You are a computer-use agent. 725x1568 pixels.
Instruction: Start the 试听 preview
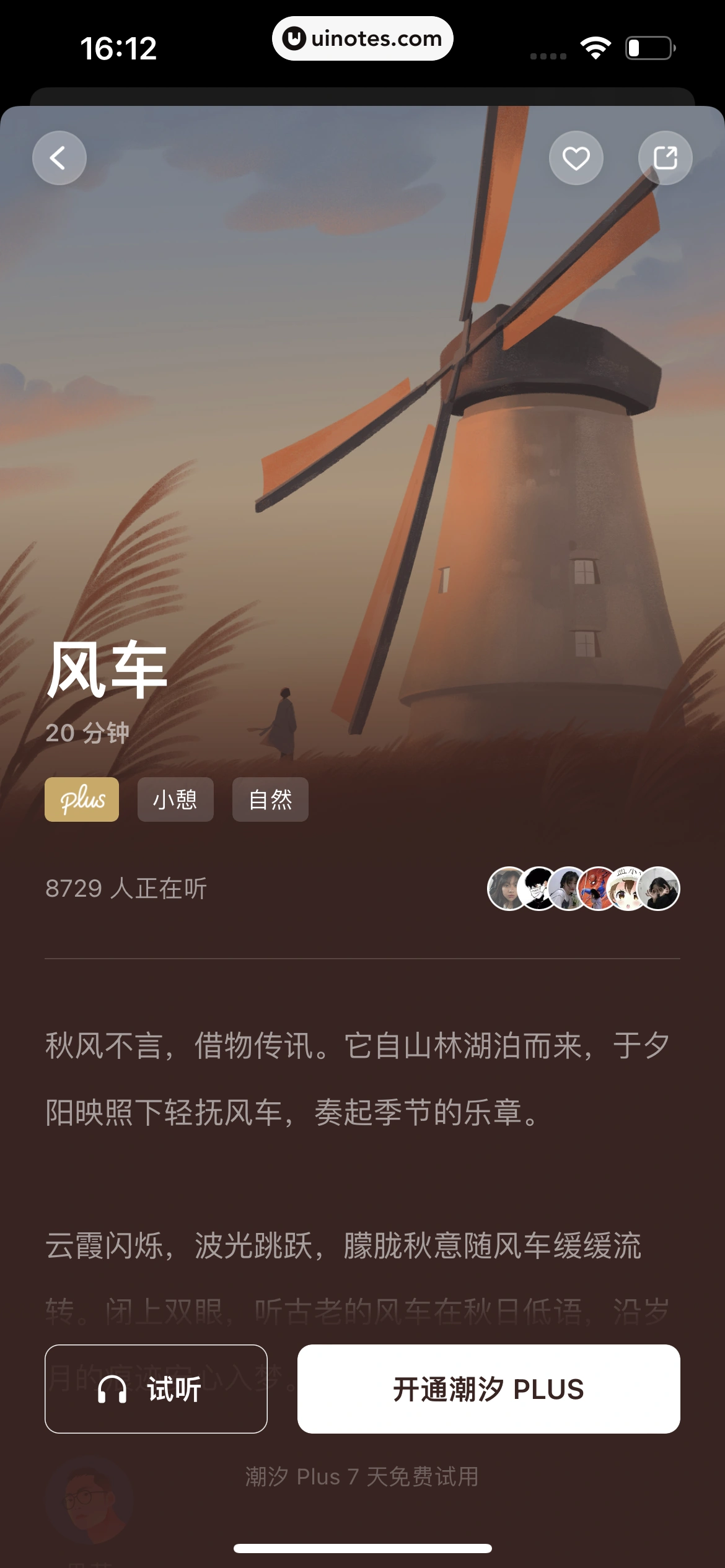tap(156, 1389)
